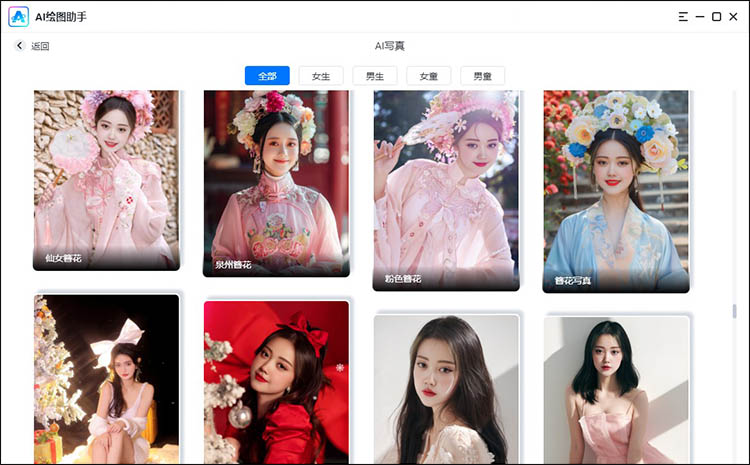This screenshot has height=465, width=750.
Task: Open the 仙女簪花 portrait template
Action: point(107,180)
